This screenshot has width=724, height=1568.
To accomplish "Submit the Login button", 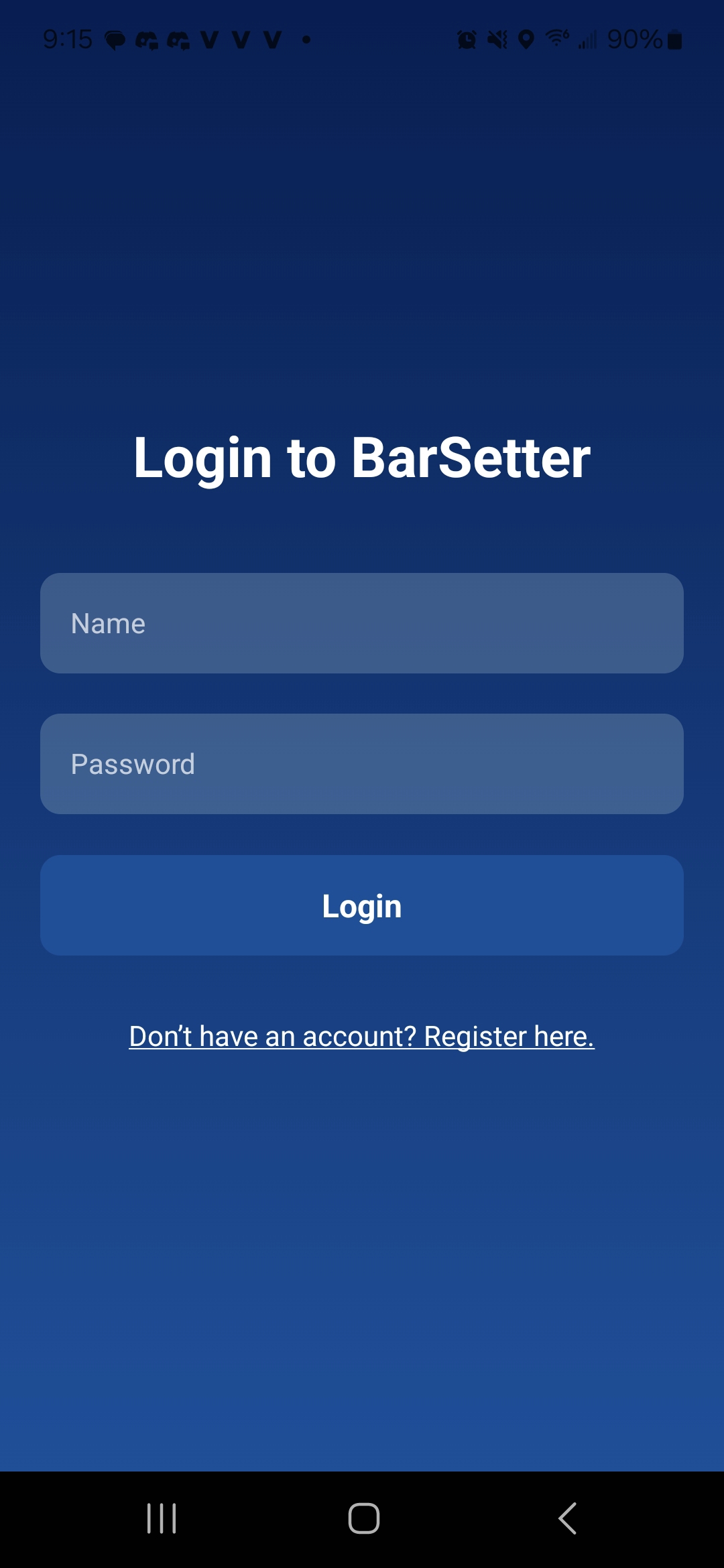I will click(x=362, y=905).
